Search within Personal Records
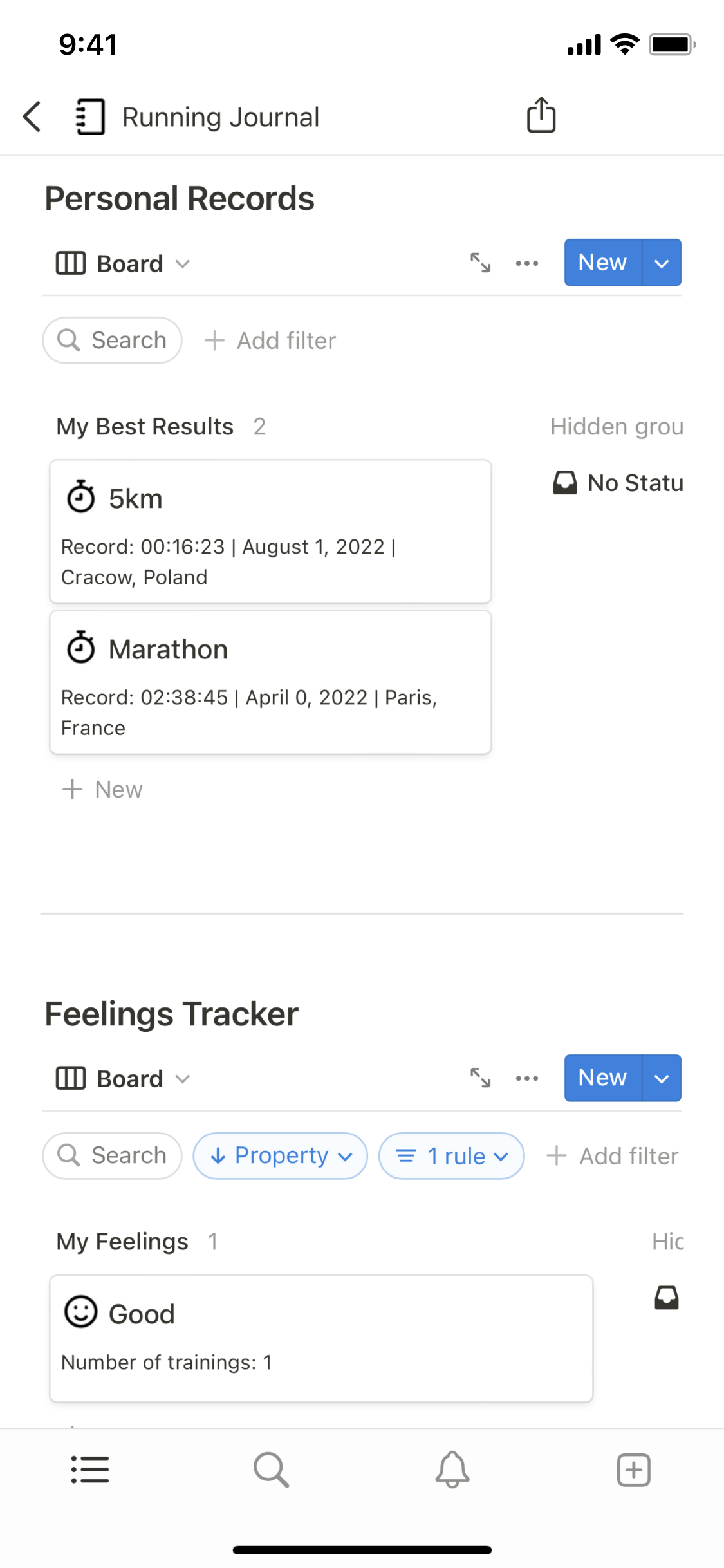724x1568 pixels. (112, 340)
